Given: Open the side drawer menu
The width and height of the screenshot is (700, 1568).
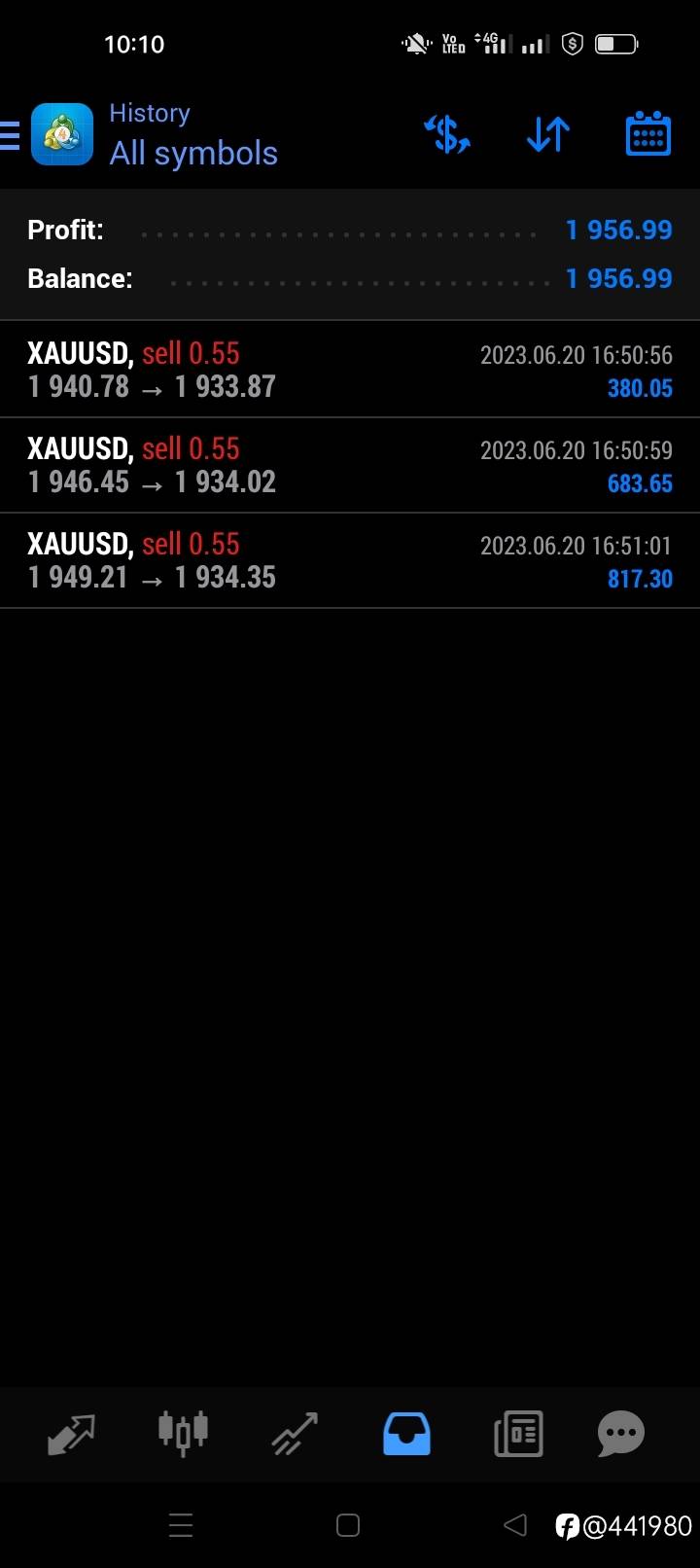Looking at the screenshot, I should click(10, 135).
